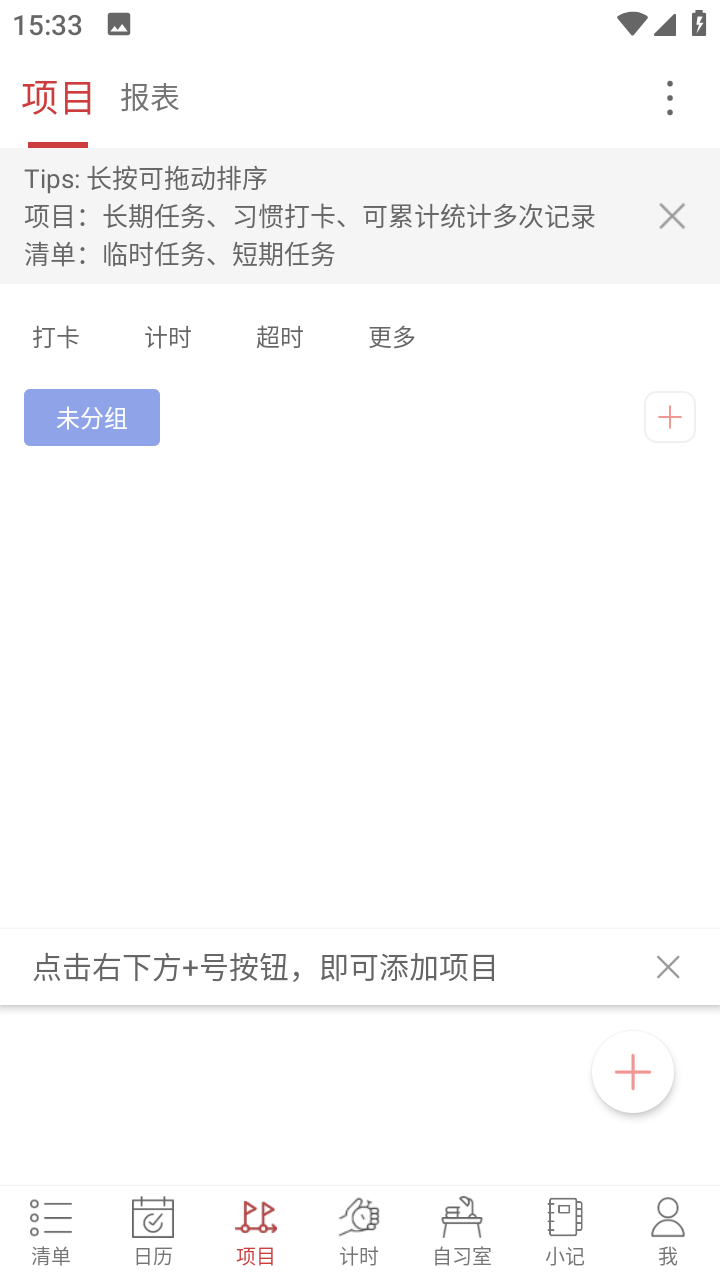This screenshot has height=1280, width=720.
Task: Go to the 清单 tab
Action: click(51, 1232)
